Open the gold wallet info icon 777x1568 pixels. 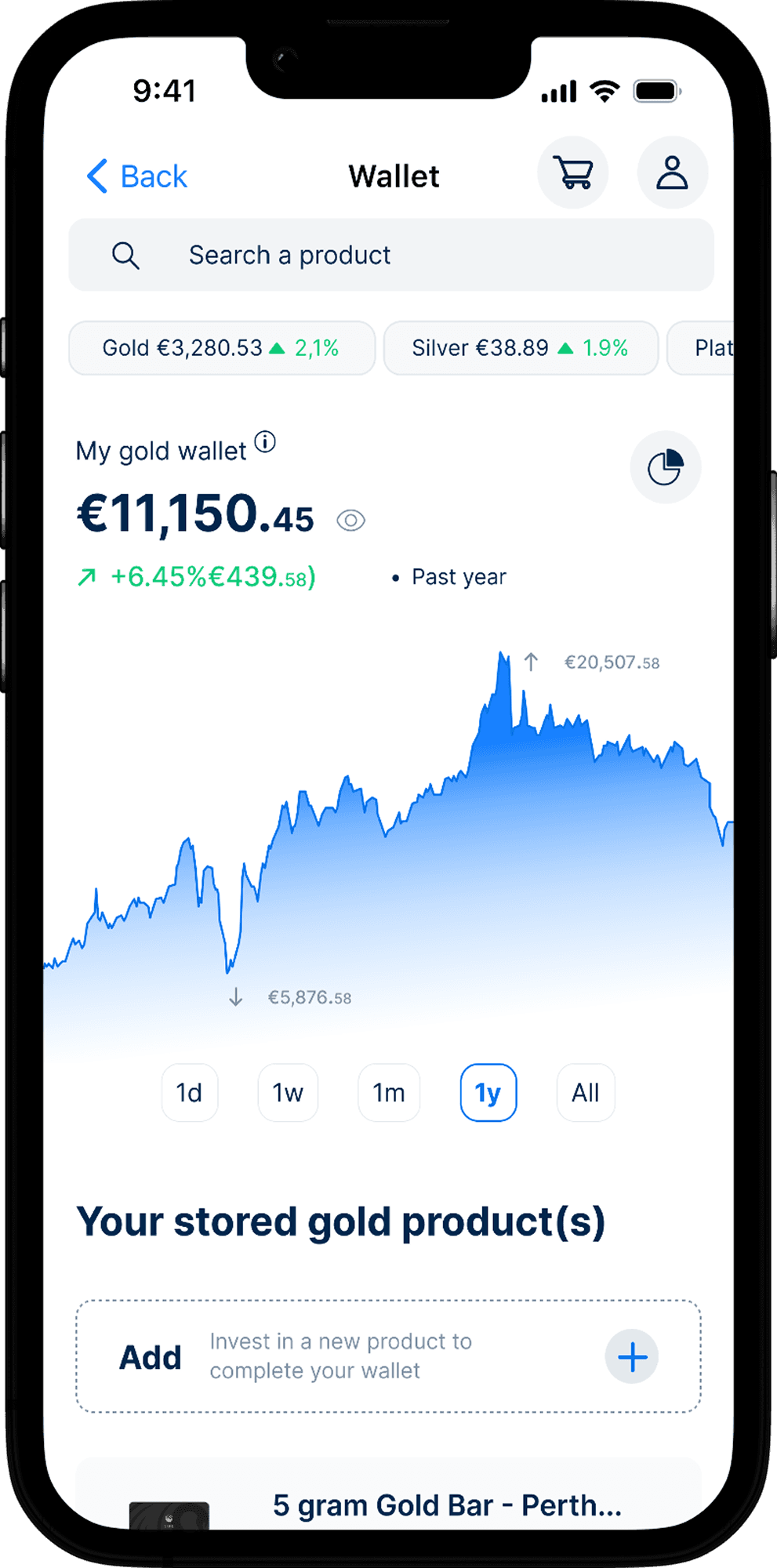(266, 442)
